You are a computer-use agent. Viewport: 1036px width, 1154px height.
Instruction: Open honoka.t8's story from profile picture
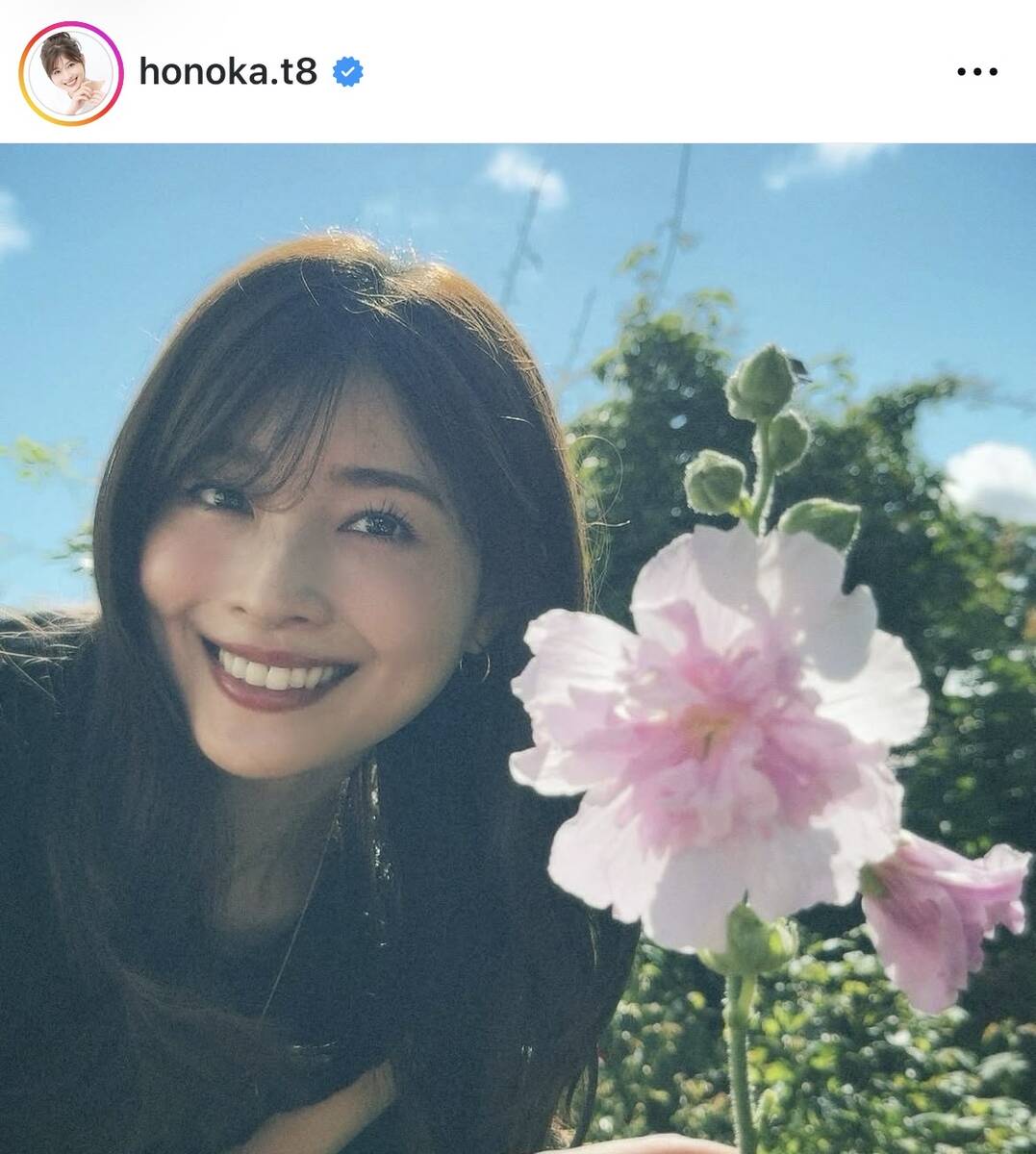pos(71,73)
